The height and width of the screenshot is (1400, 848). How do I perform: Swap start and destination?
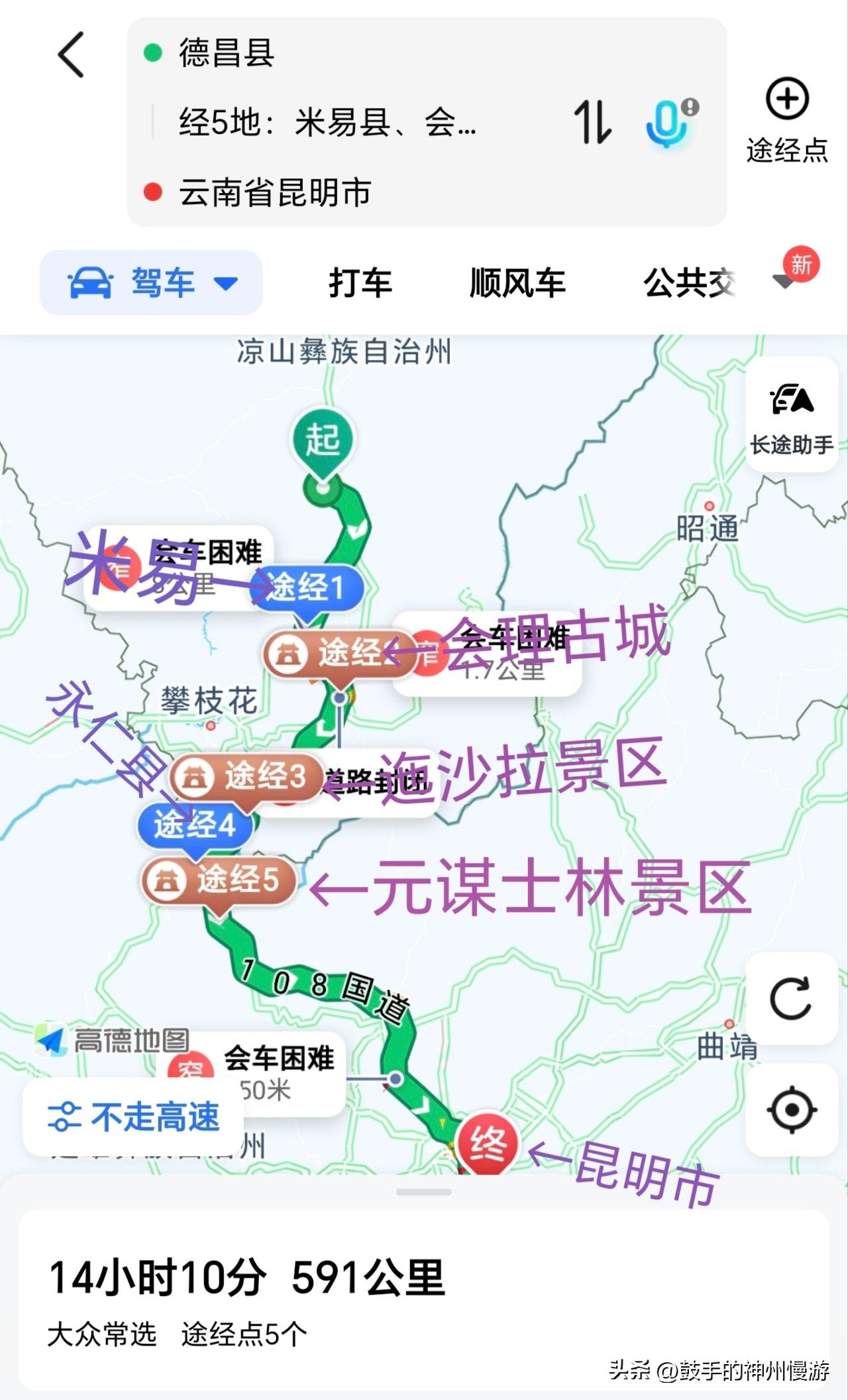pyautogui.click(x=592, y=123)
